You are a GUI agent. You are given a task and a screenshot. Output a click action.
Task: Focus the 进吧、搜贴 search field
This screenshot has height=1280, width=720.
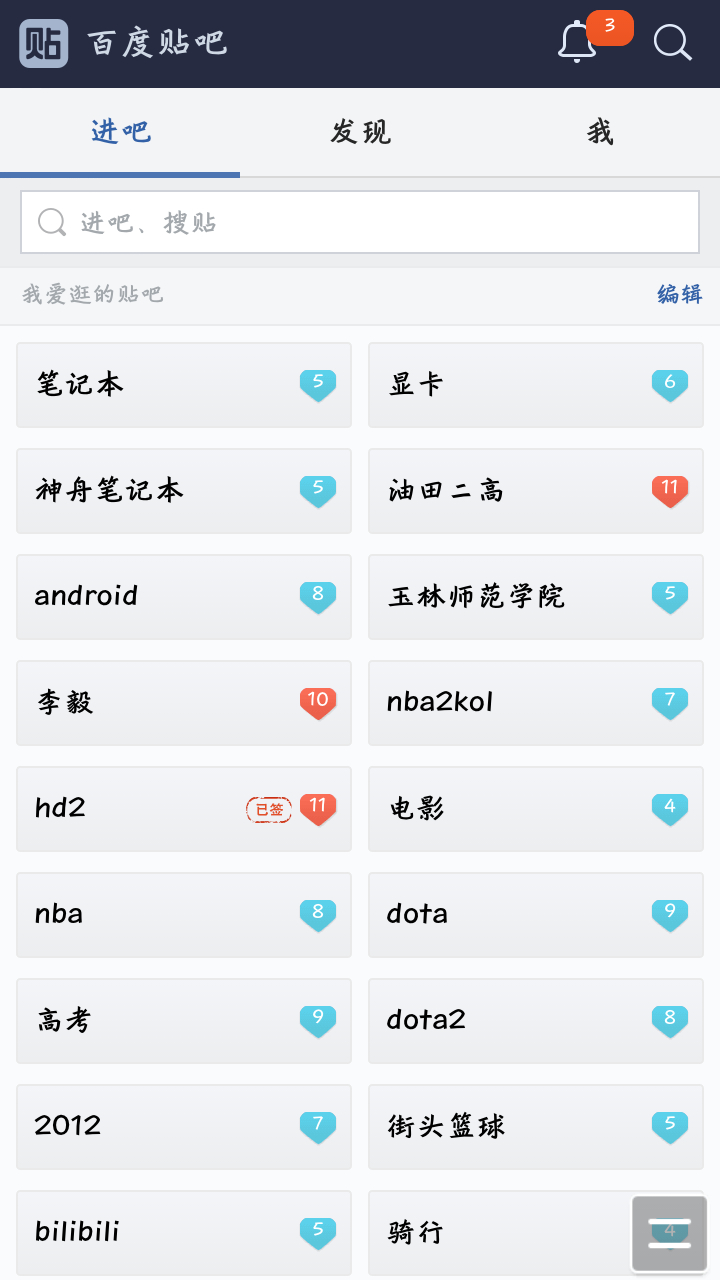tap(360, 222)
